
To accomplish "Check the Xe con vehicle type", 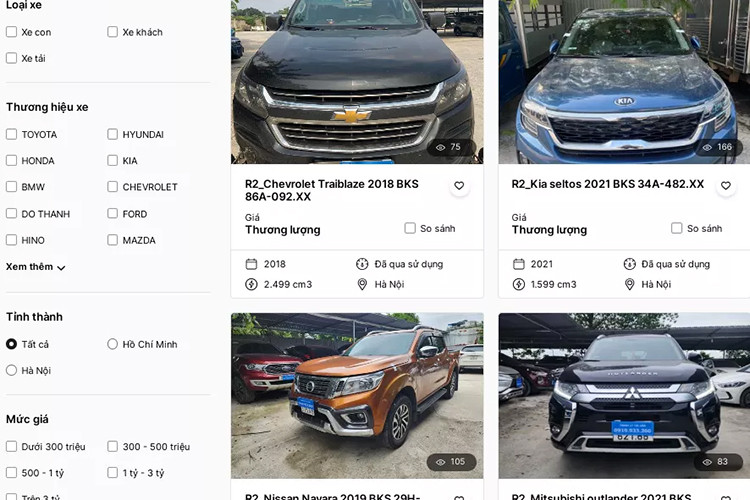I will coord(12,32).
